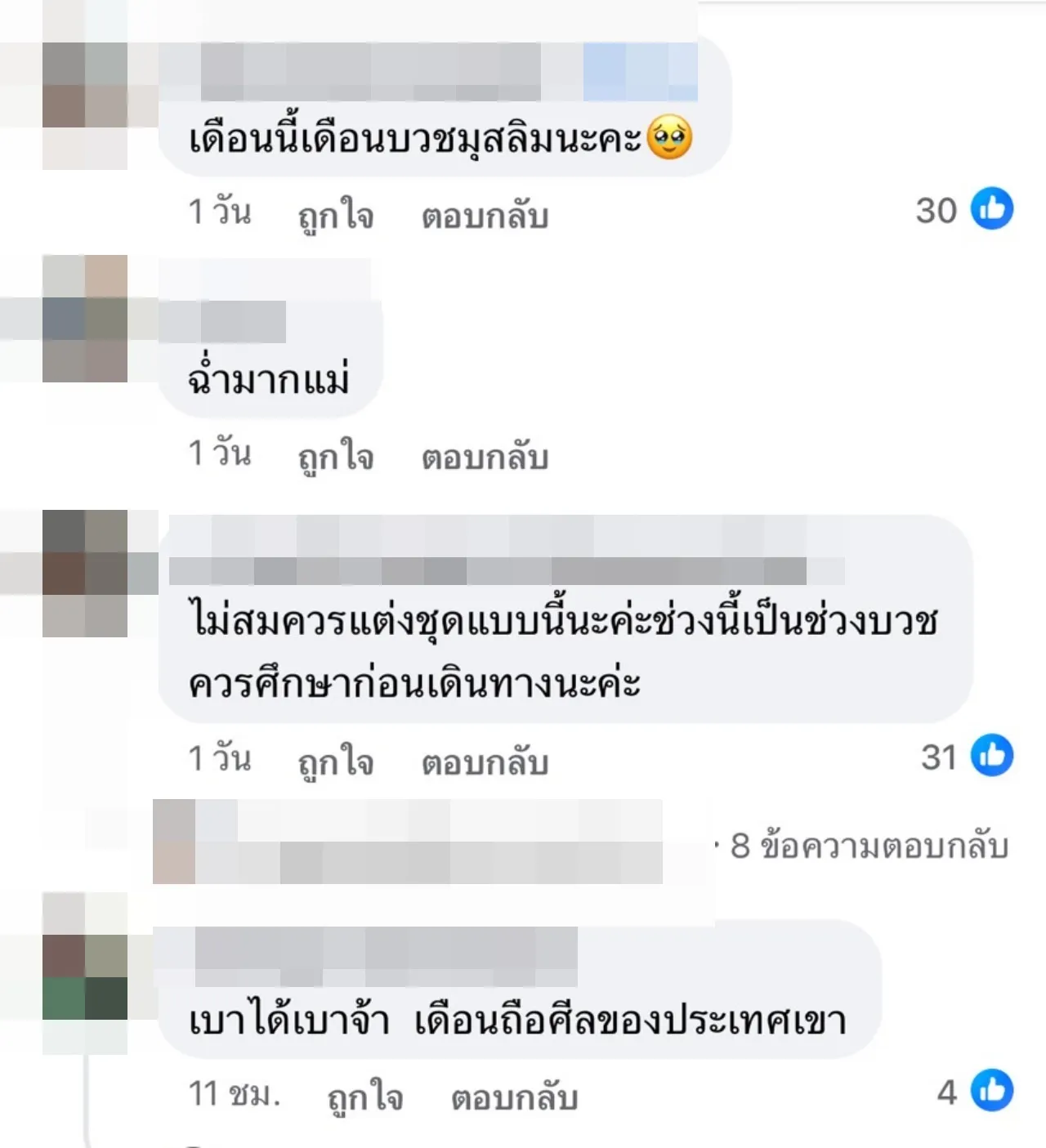
Task: Reply to the comment 'เบาได้เบาจ้า เดือนถือศีล'
Action: pos(514,1097)
